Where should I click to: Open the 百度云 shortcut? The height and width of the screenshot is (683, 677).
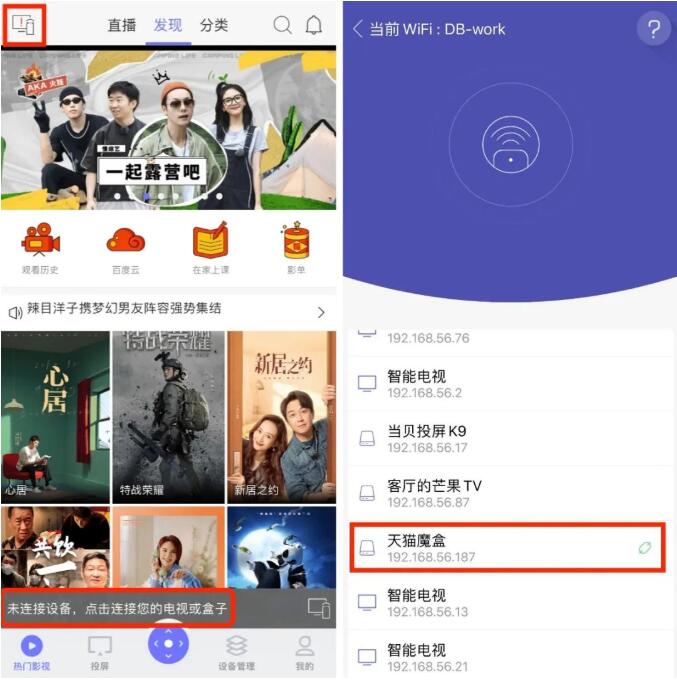126,248
